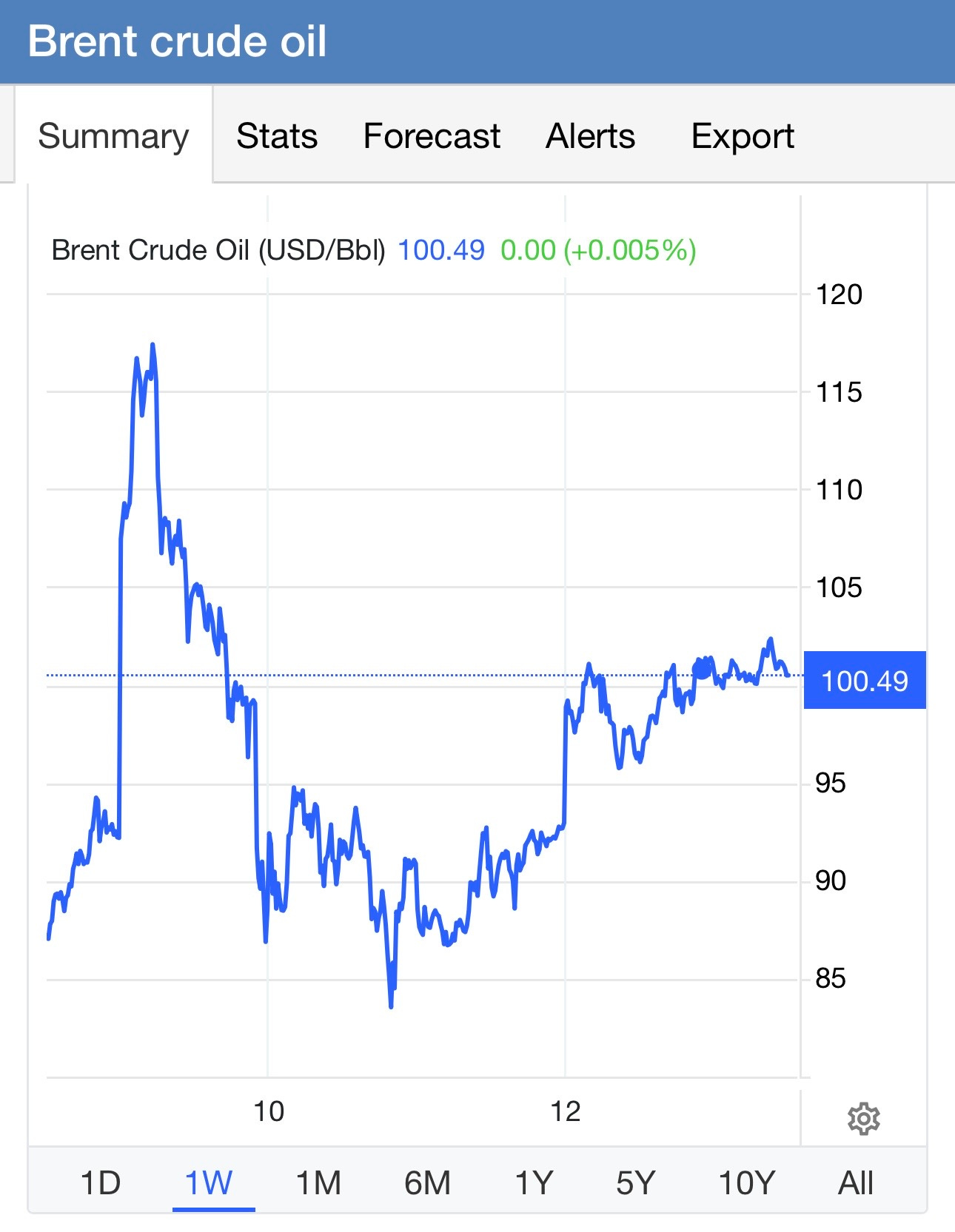
Task: Display the 6M price history
Action: [427, 1182]
